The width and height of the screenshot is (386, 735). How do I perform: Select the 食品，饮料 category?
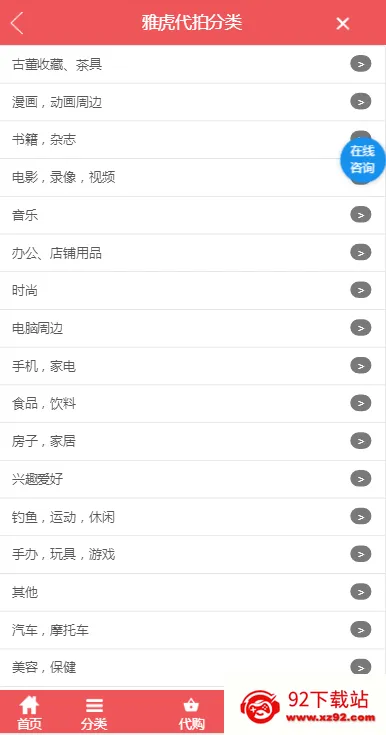pos(193,404)
